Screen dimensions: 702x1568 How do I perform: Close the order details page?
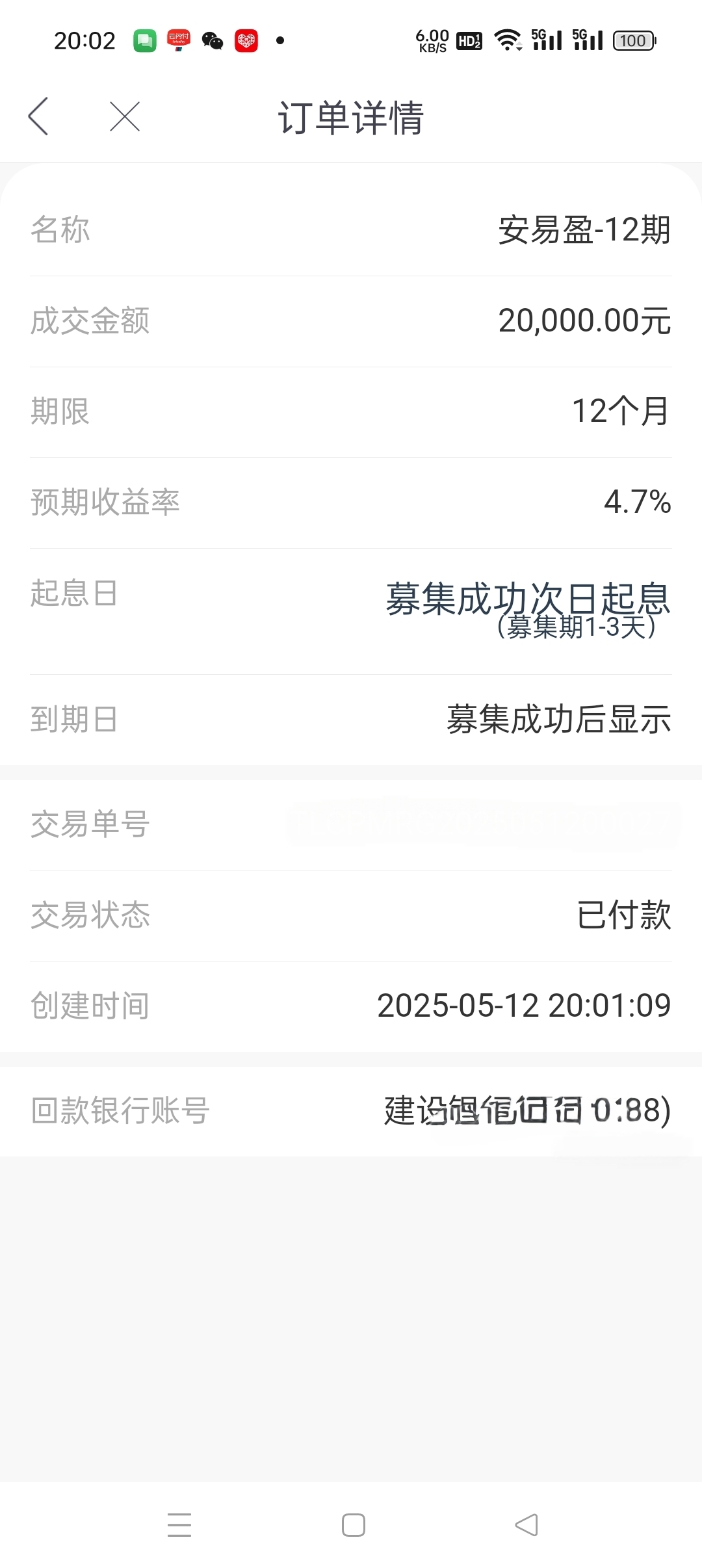125,117
